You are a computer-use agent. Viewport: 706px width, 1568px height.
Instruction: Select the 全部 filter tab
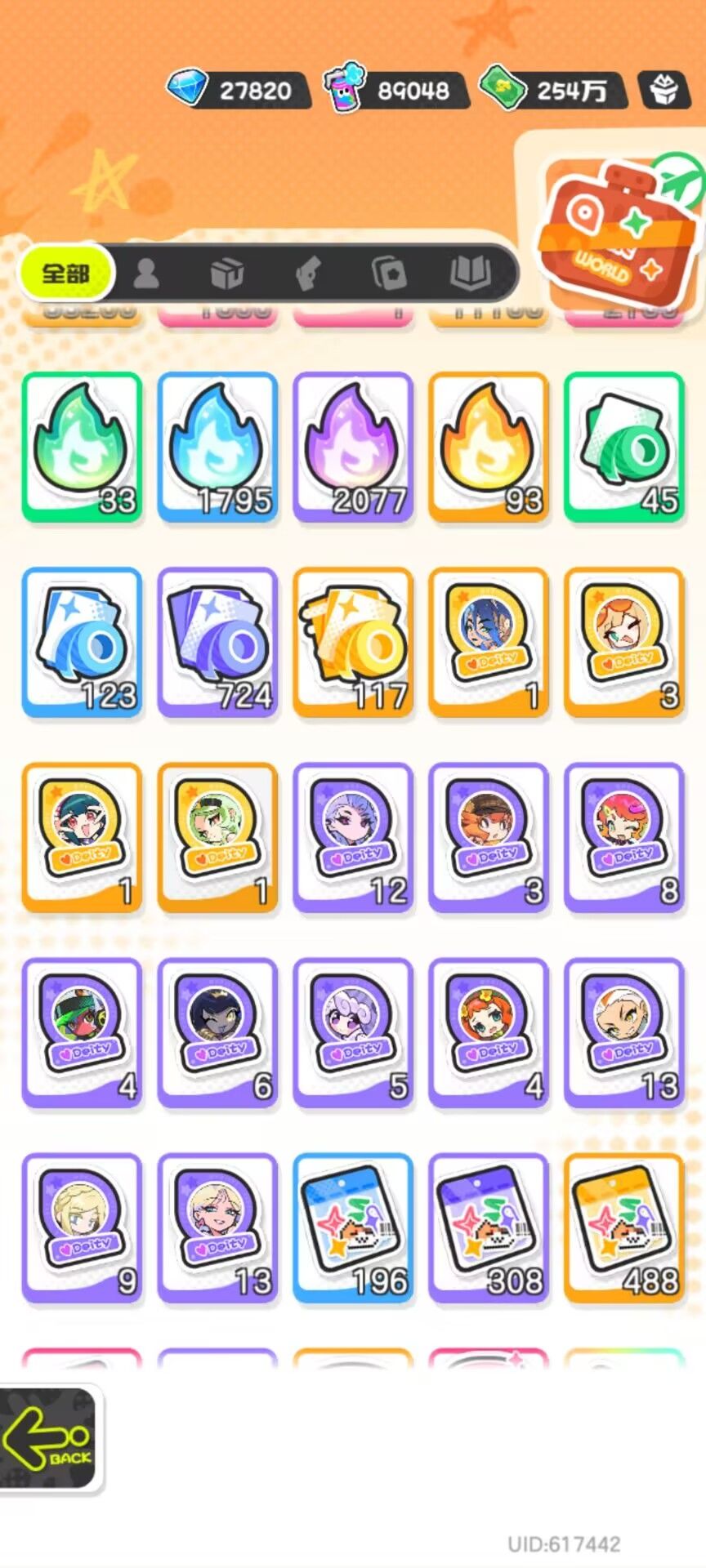tap(66, 272)
